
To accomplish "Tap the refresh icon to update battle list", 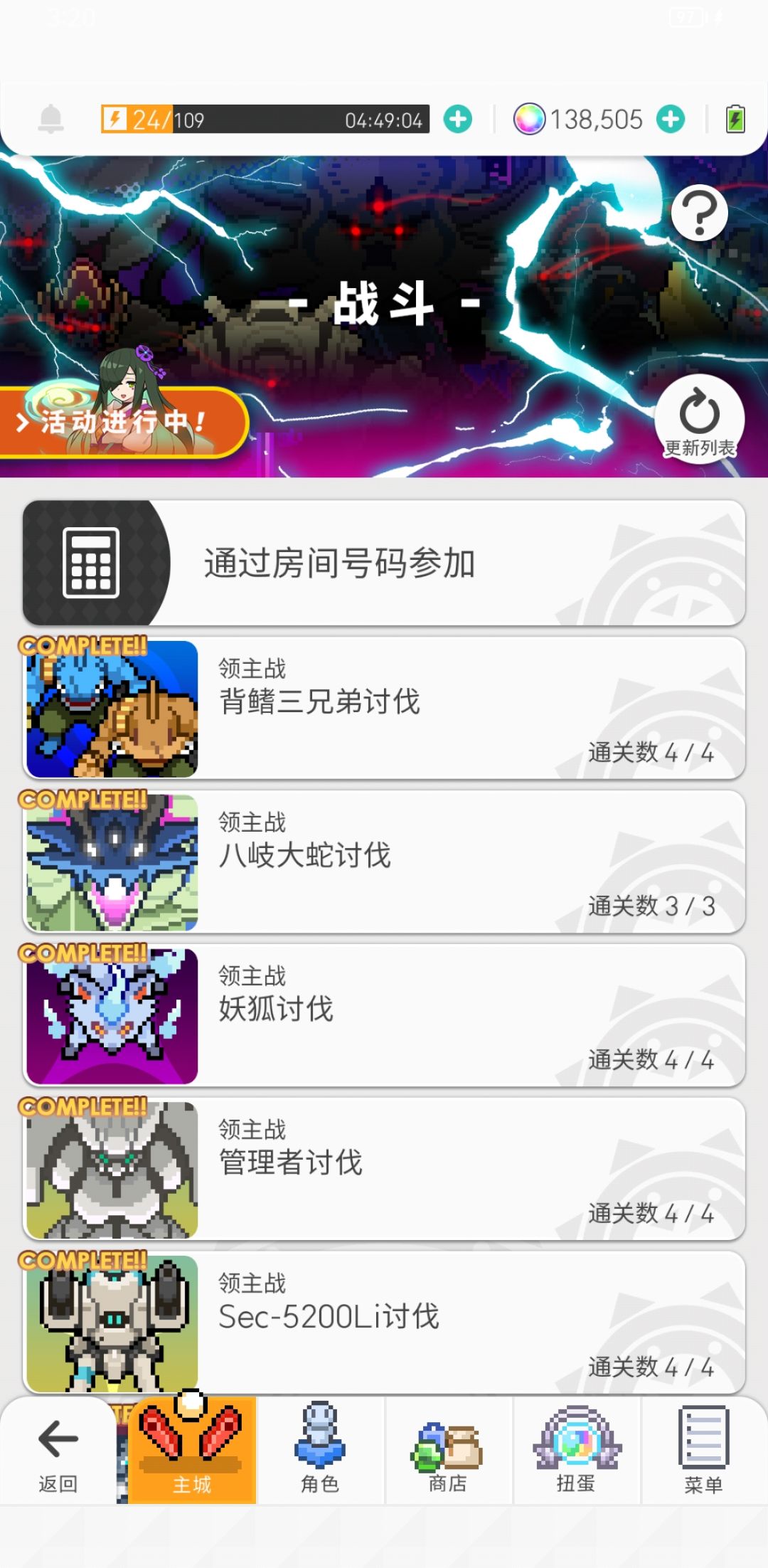I will pyautogui.click(x=700, y=411).
